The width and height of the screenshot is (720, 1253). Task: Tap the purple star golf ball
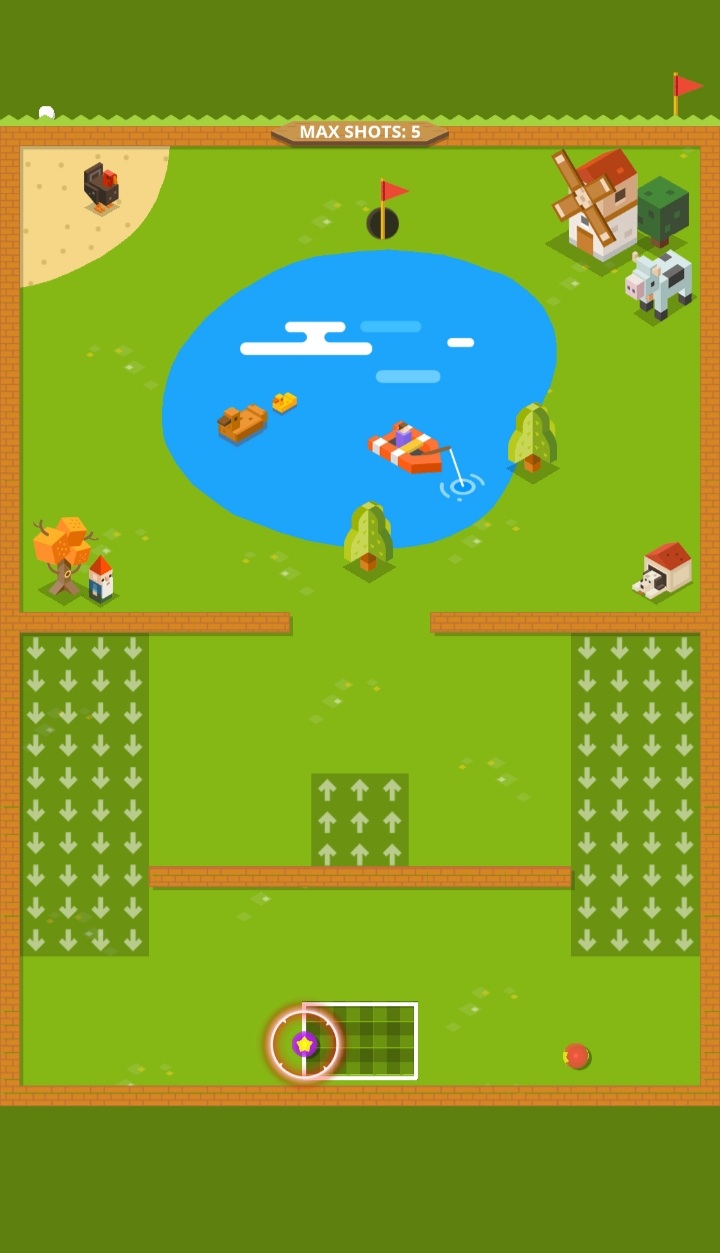(304, 1043)
